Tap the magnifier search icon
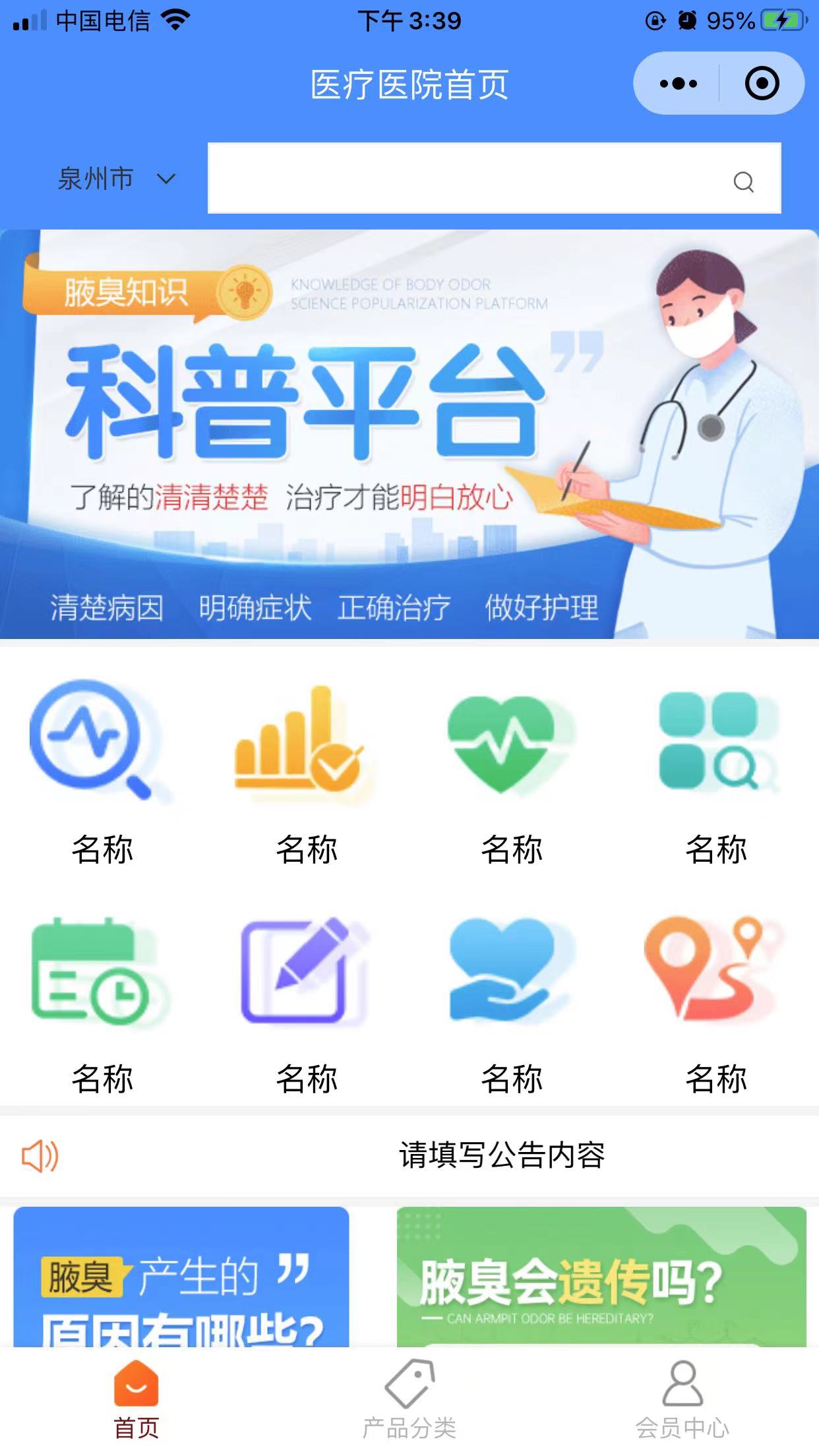This screenshot has height=1456, width=819. click(x=743, y=181)
